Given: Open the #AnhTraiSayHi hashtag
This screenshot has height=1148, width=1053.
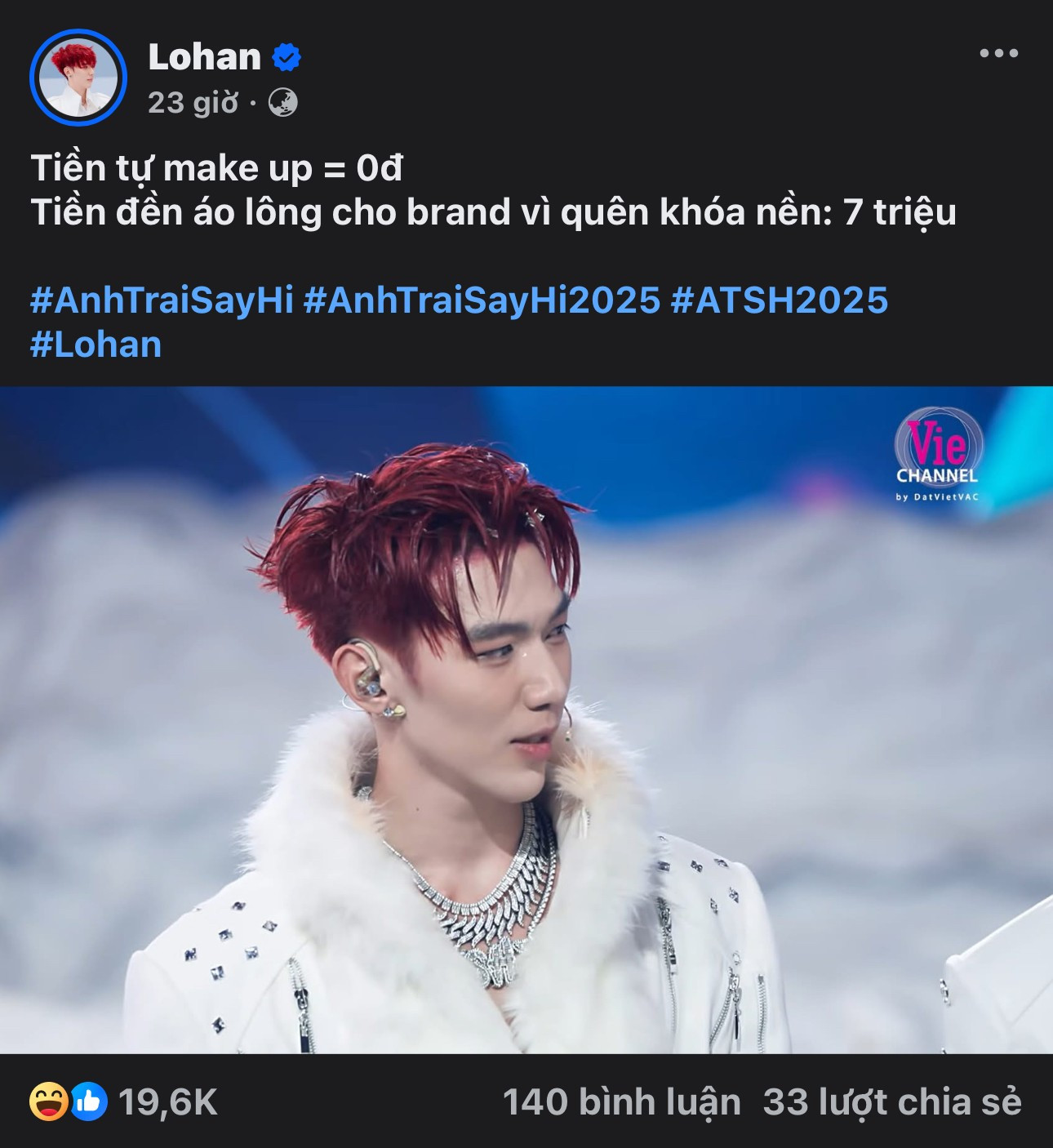Looking at the screenshot, I should pos(162,300).
